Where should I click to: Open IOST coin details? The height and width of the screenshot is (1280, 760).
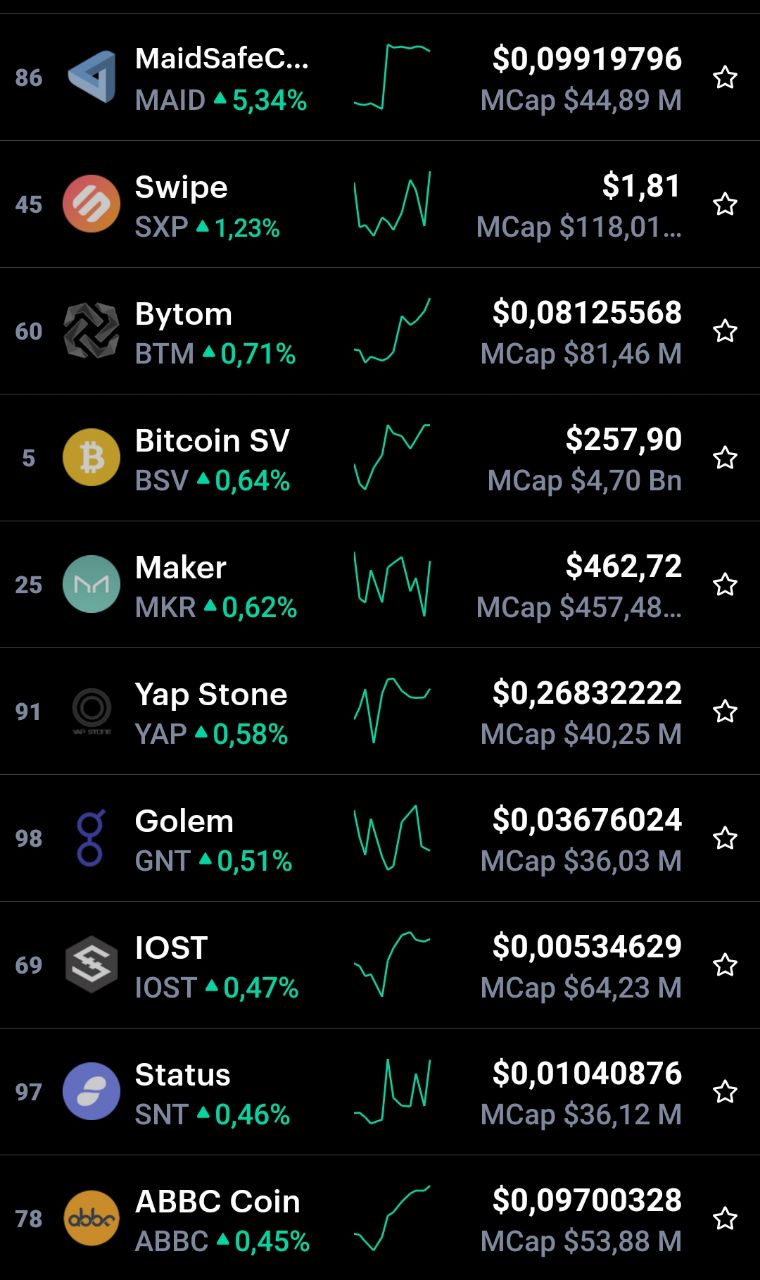click(380, 965)
